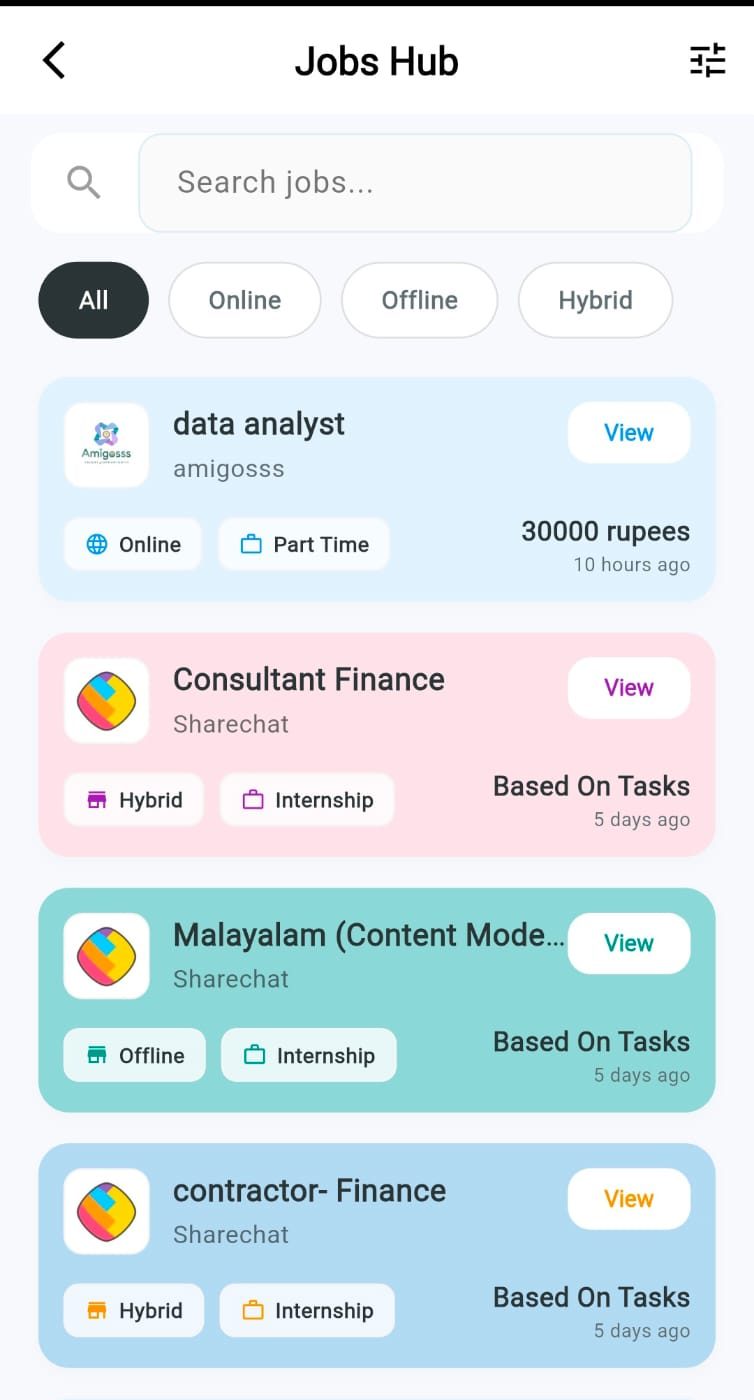Tap the Search jobs field

coord(414,183)
